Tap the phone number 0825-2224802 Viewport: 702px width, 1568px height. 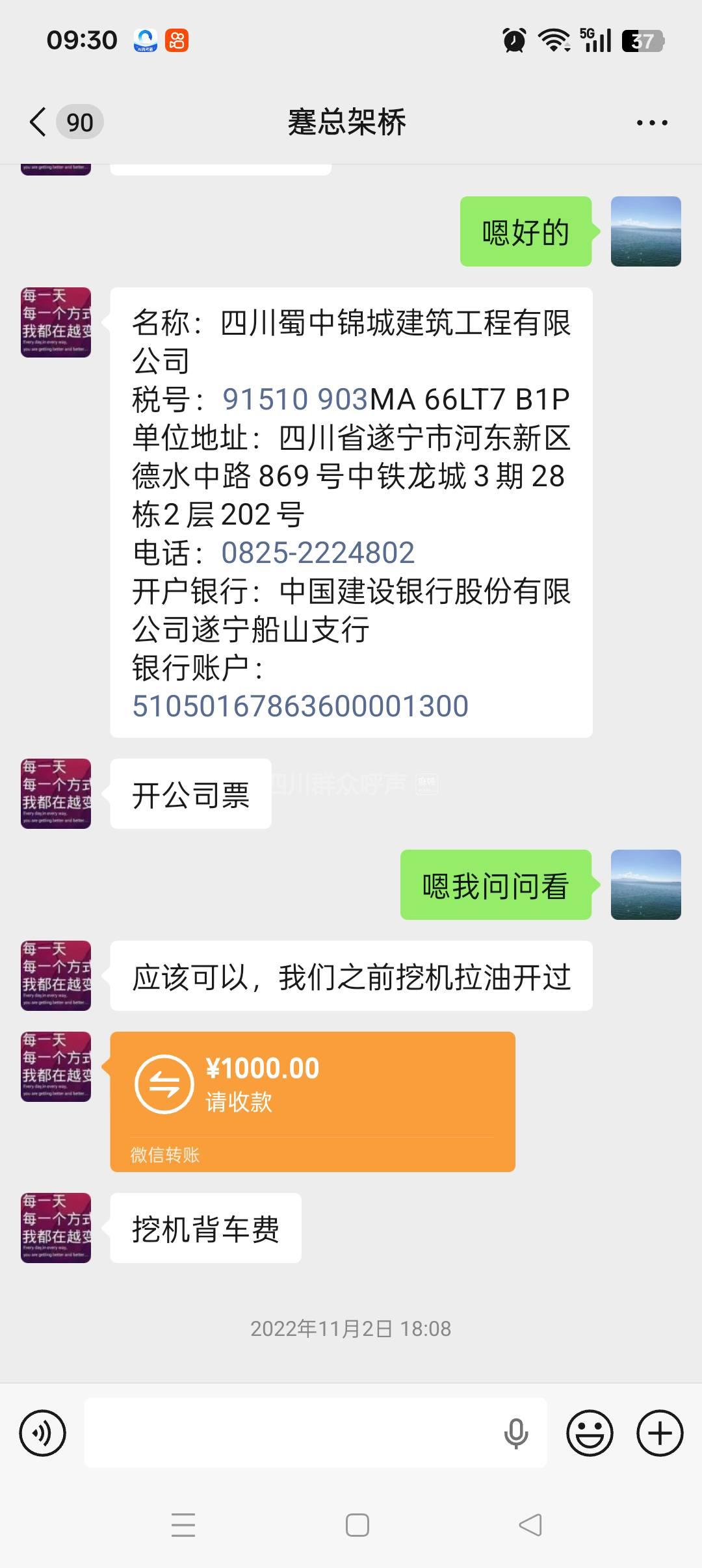pos(318,553)
